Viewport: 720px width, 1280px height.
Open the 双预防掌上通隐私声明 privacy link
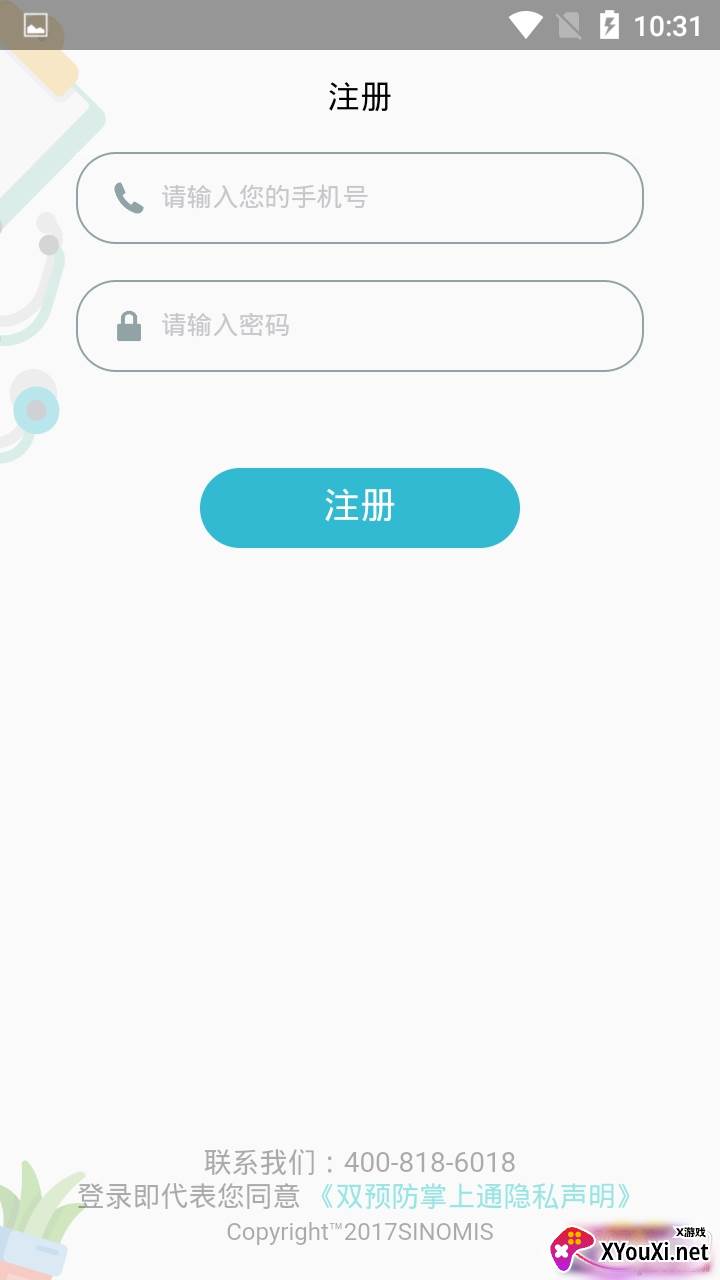click(x=475, y=1196)
